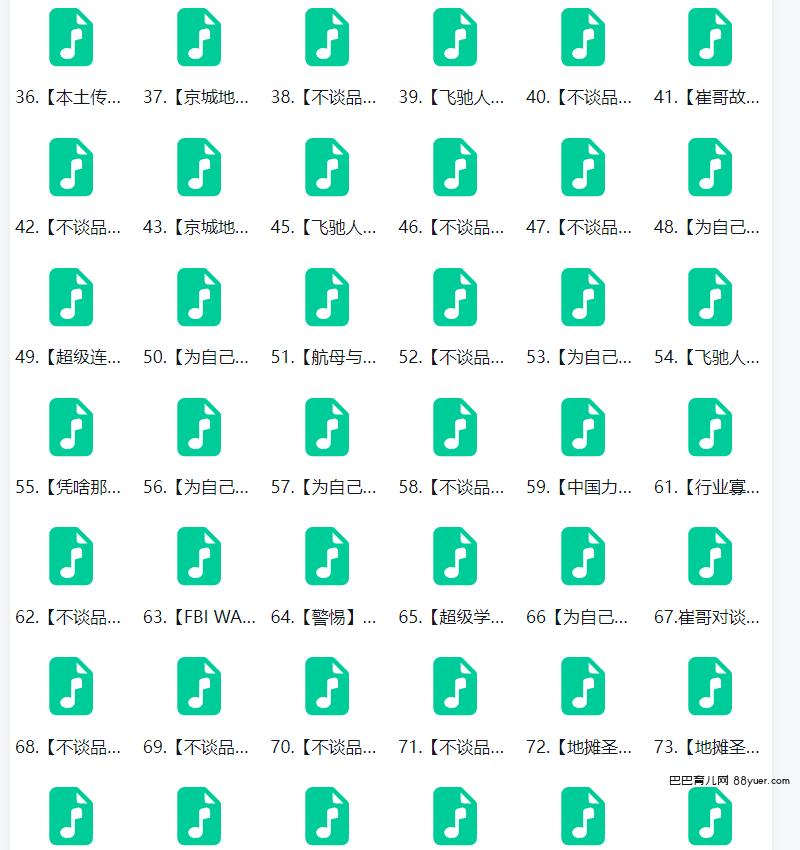
Task: Open audio file 55.【凭啥那…
Action: 71,427
